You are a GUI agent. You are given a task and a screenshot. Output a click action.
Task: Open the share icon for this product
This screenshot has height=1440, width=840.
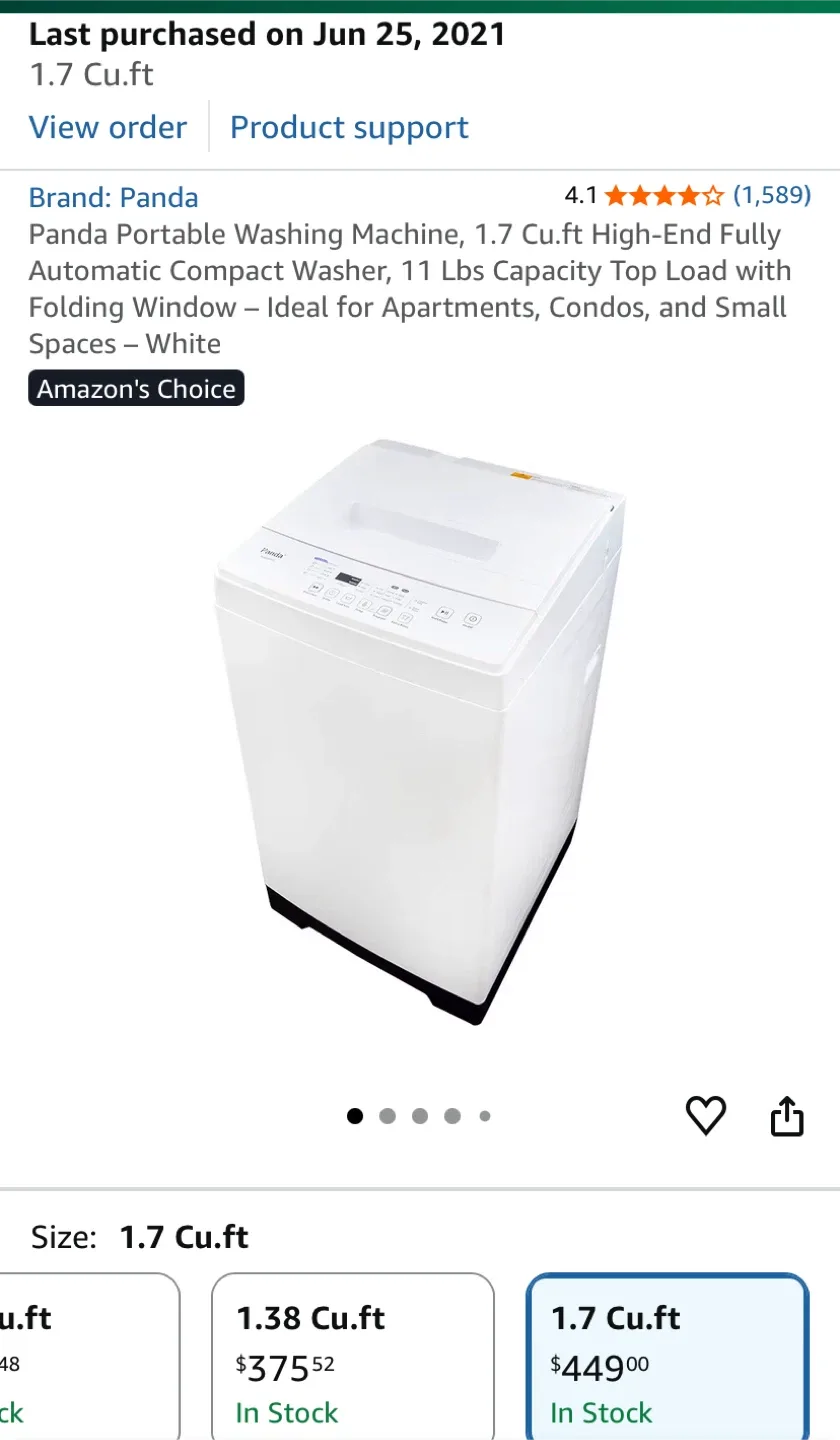[786, 1116]
